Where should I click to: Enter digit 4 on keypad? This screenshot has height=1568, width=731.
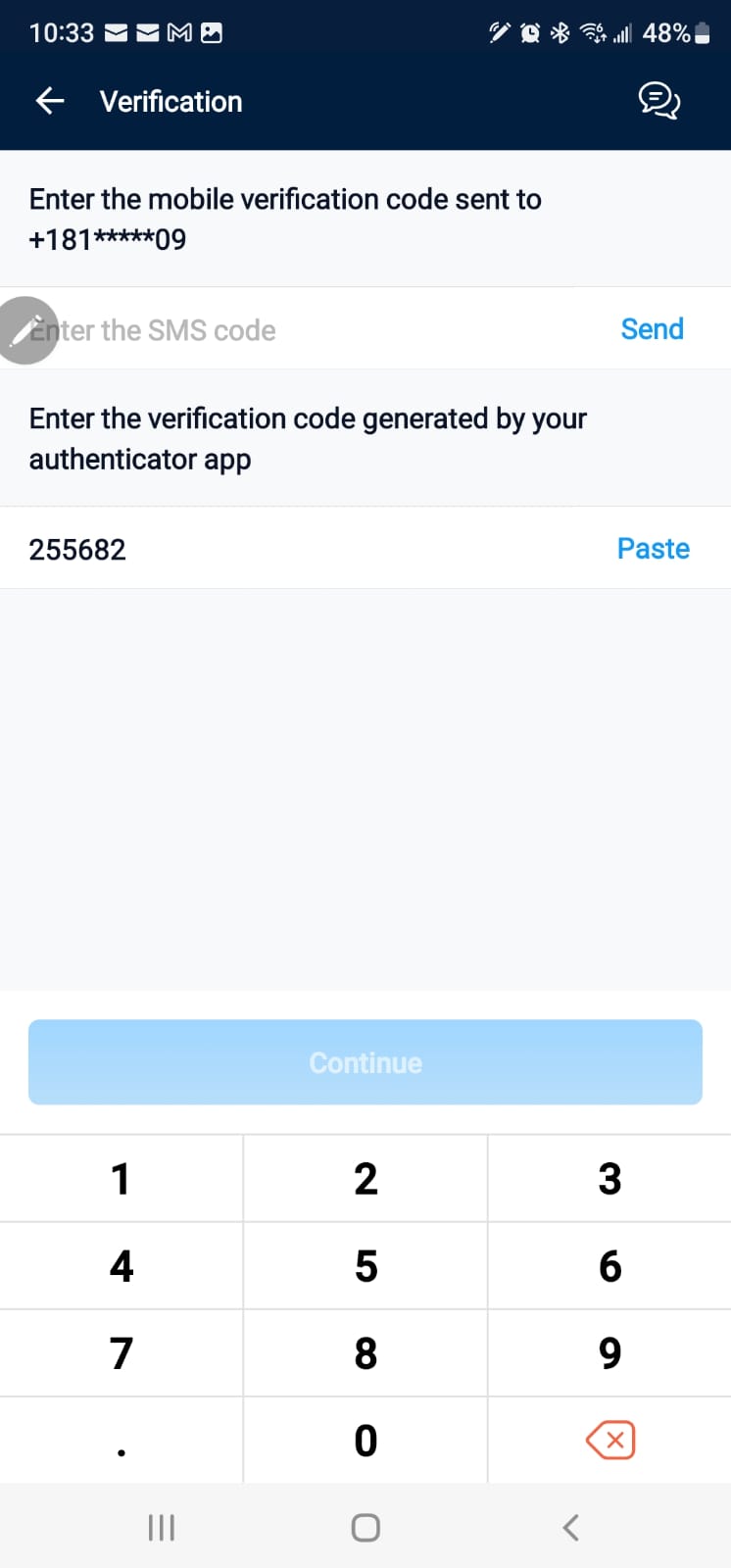(121, 1266)
